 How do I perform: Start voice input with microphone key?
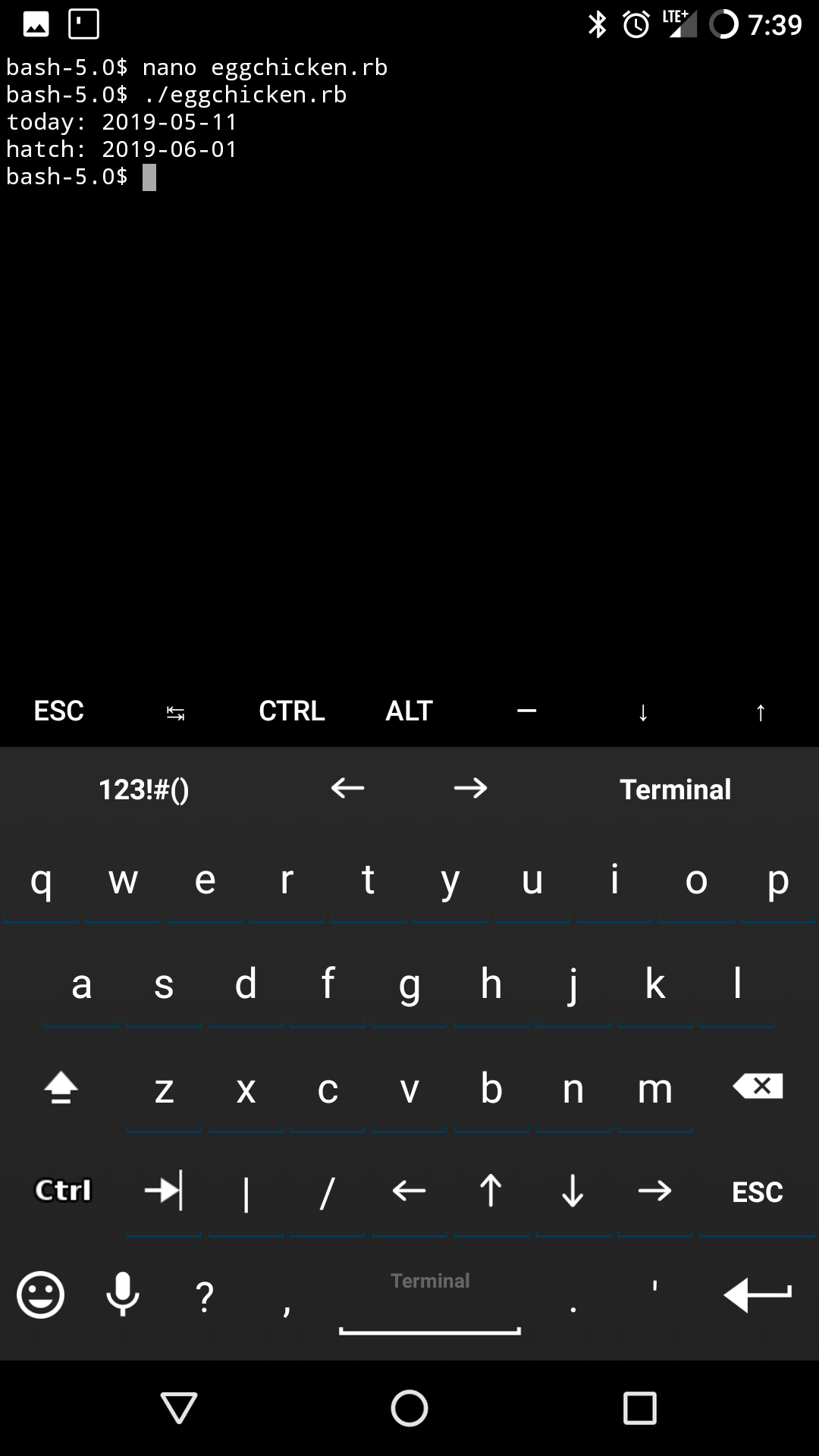tap(123, 1294)
